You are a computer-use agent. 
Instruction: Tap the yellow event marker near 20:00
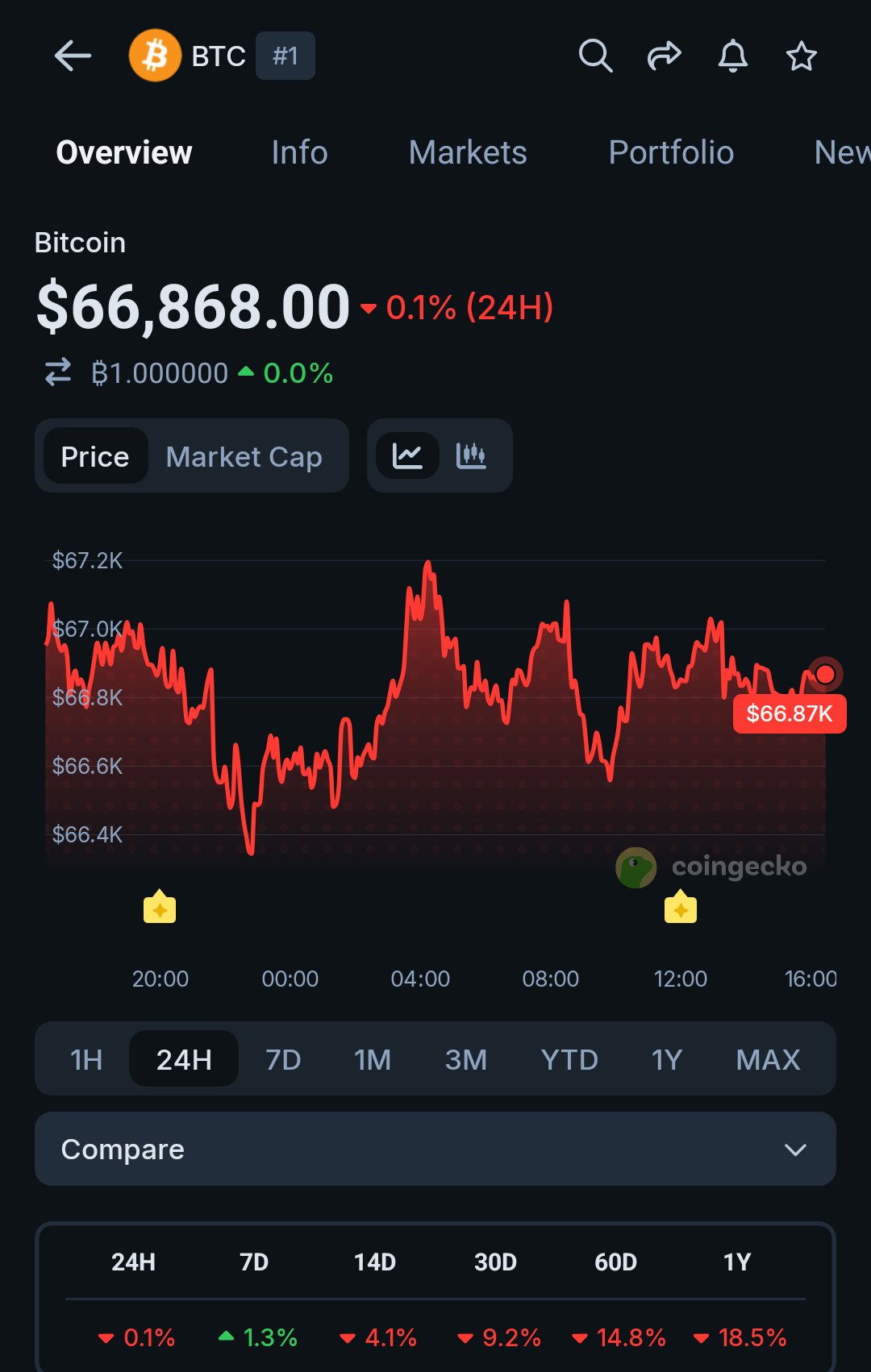(160, 908)
